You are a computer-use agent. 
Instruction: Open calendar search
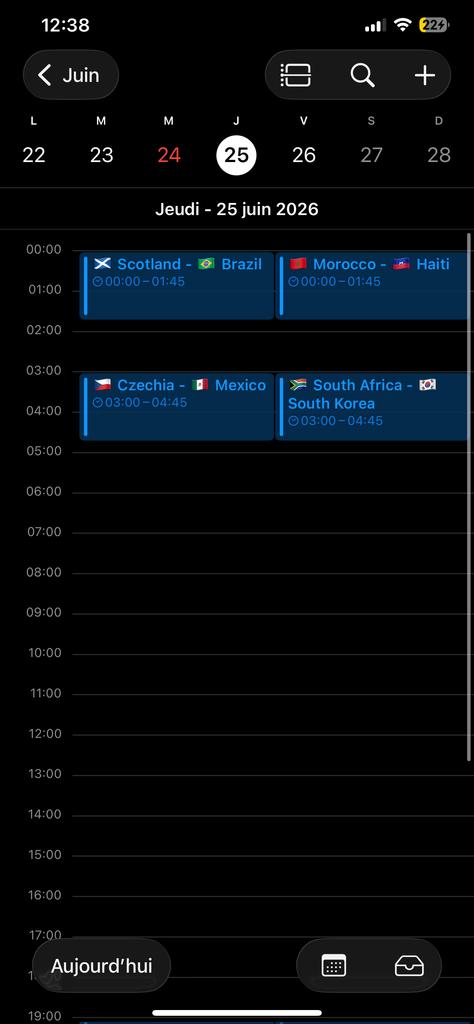(x=362, y=75)
